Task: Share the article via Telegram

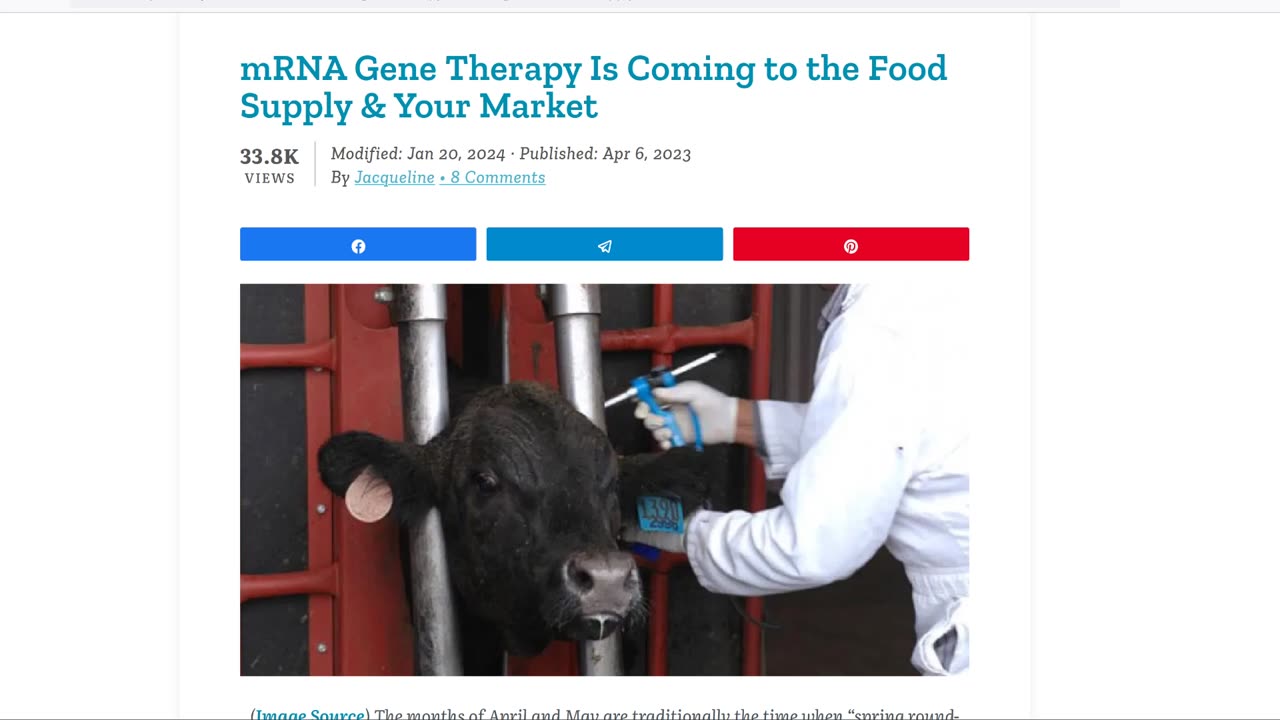Action: [x=604, y=245]
